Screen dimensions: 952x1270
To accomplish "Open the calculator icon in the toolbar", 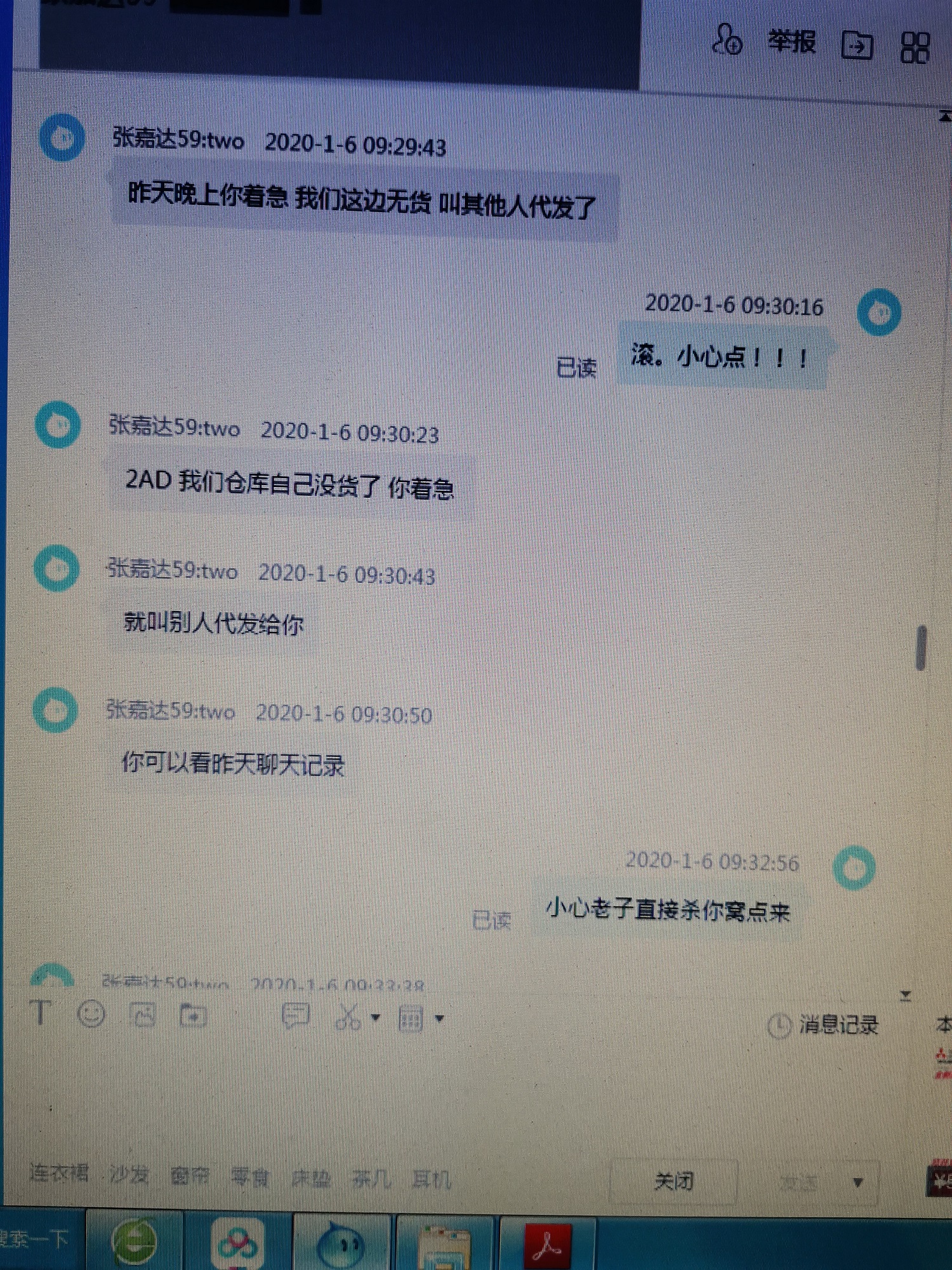I will pos(411,1019).
